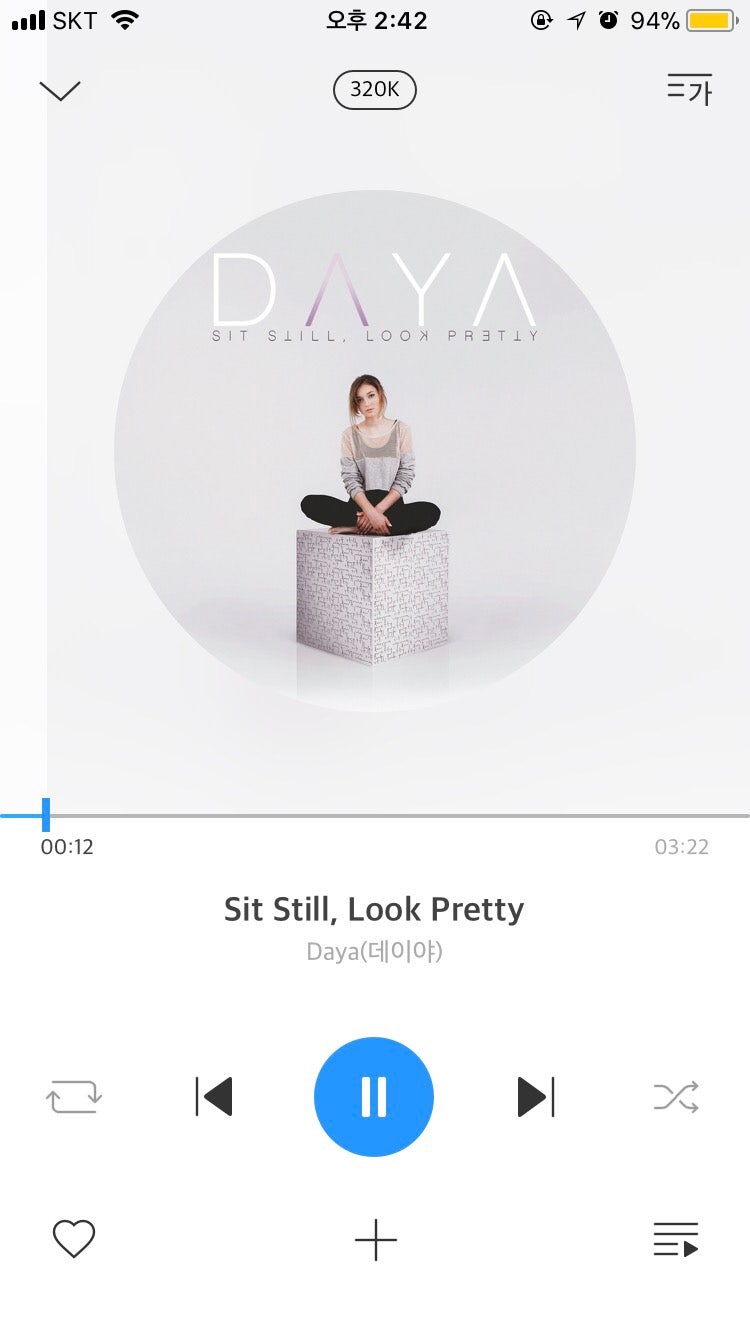This screenshot has height=1334, width=750.
Task: Like Sit Still, Look Pretty with the heart
Action: (x=74, y=1240)
